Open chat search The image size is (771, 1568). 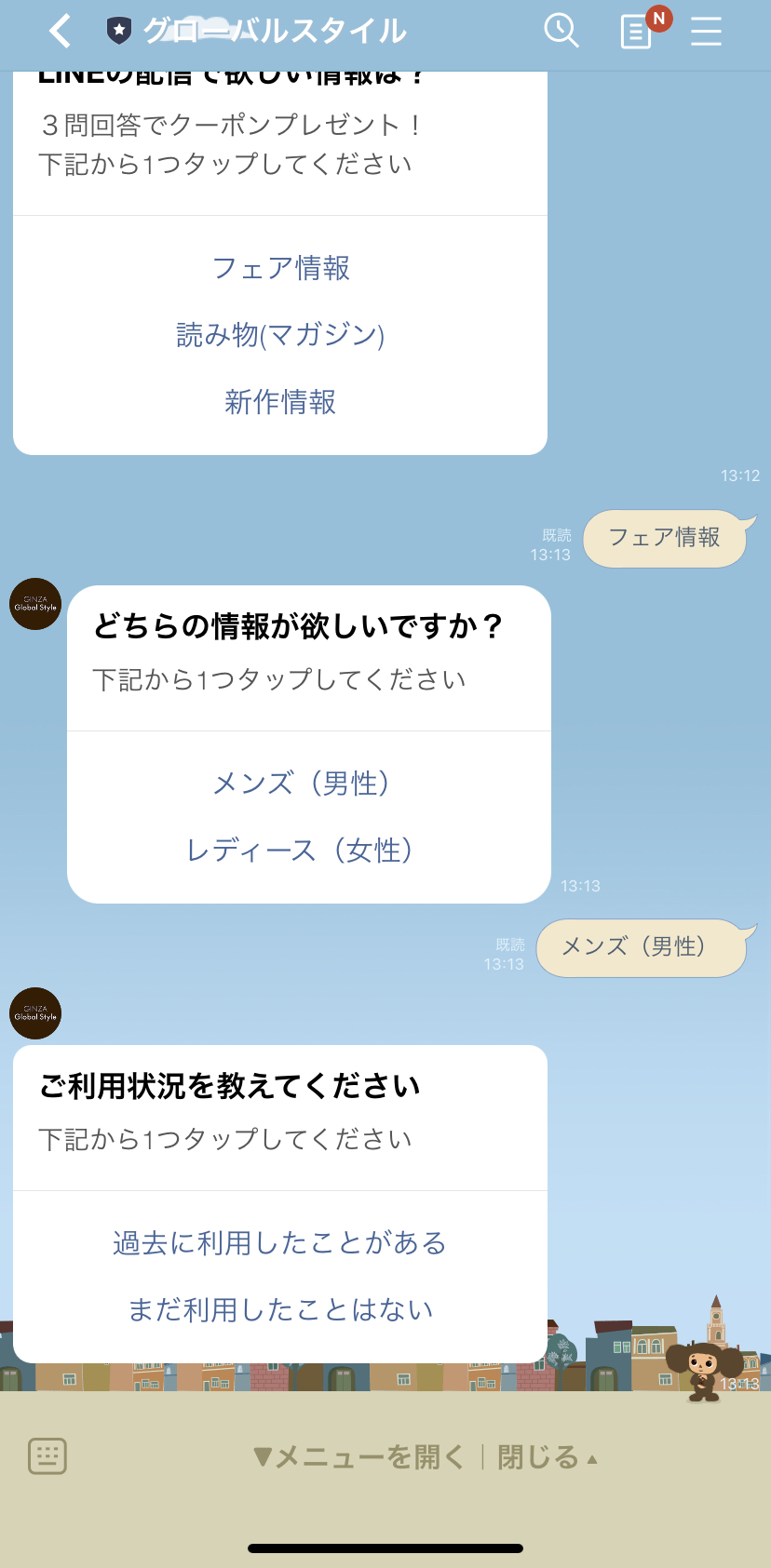click(561, 32)
